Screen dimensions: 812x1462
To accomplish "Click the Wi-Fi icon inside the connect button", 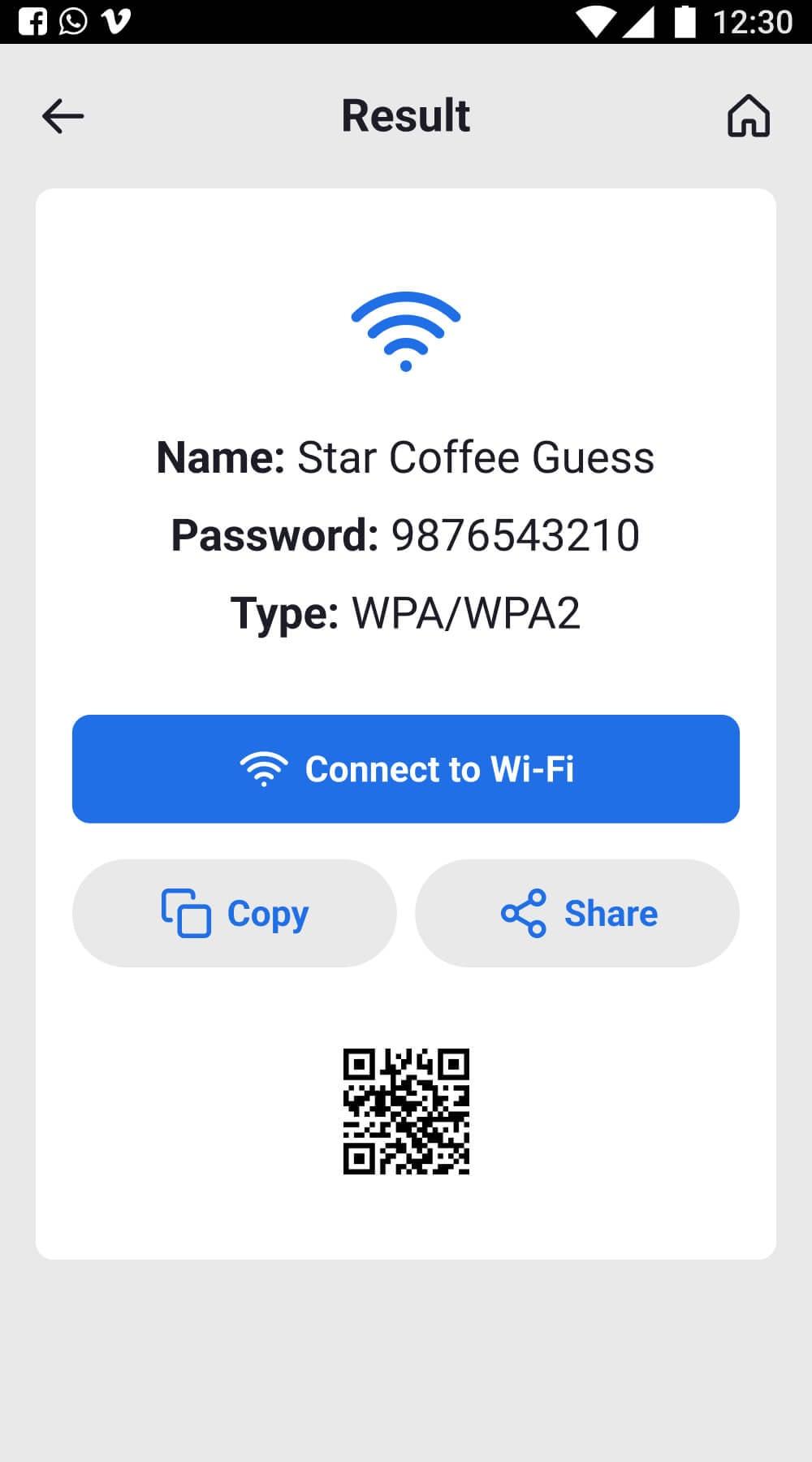I will (264, 768).
